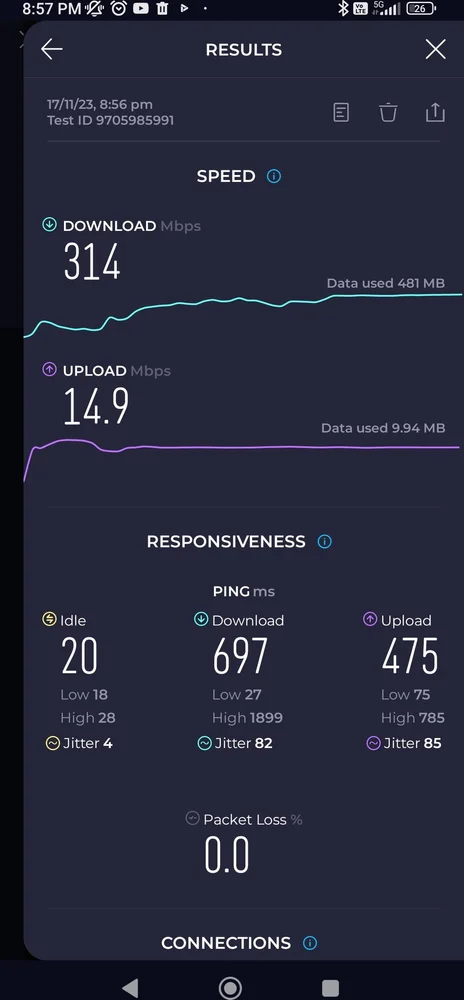Open recent apps from navigation bar

[330, 988]
